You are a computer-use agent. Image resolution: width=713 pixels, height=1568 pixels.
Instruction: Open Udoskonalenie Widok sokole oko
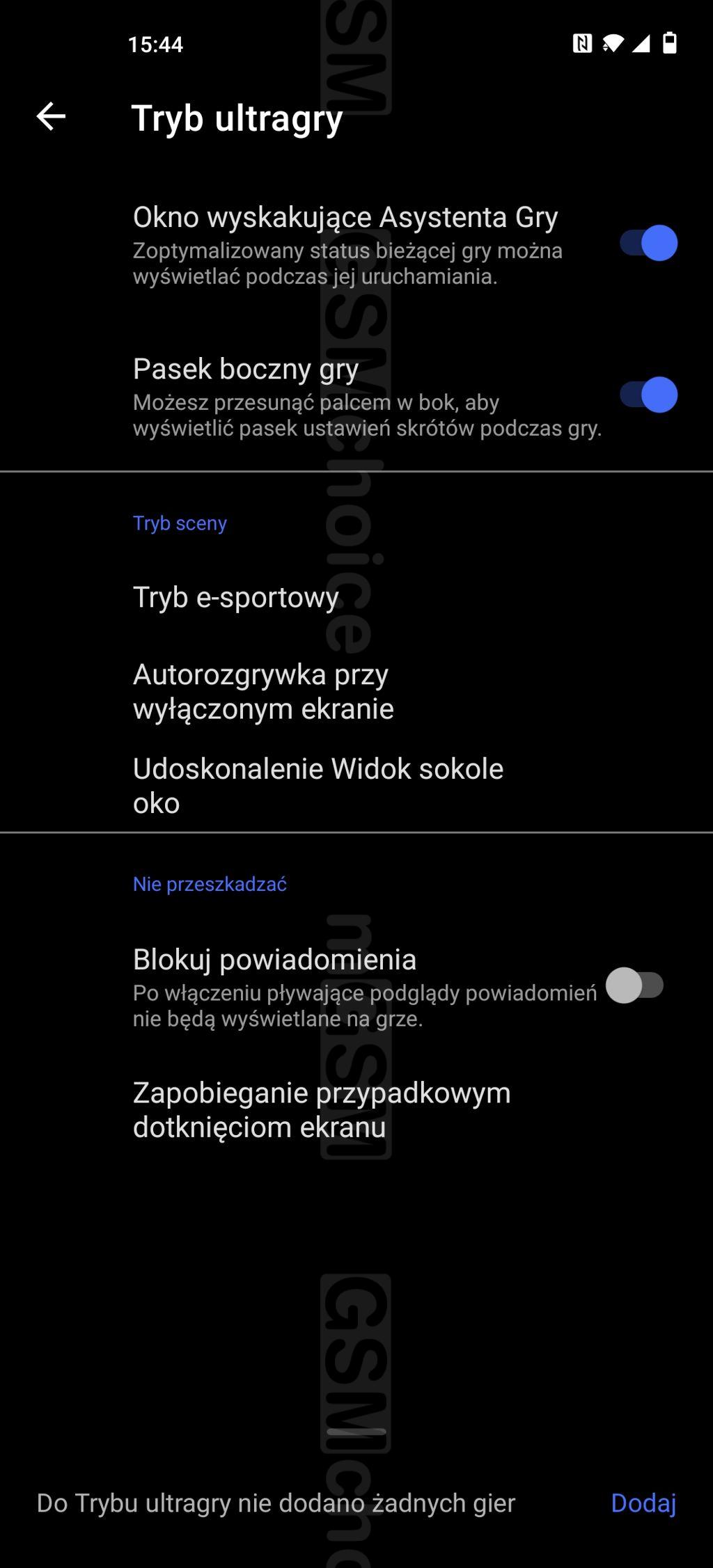point(356,785)
